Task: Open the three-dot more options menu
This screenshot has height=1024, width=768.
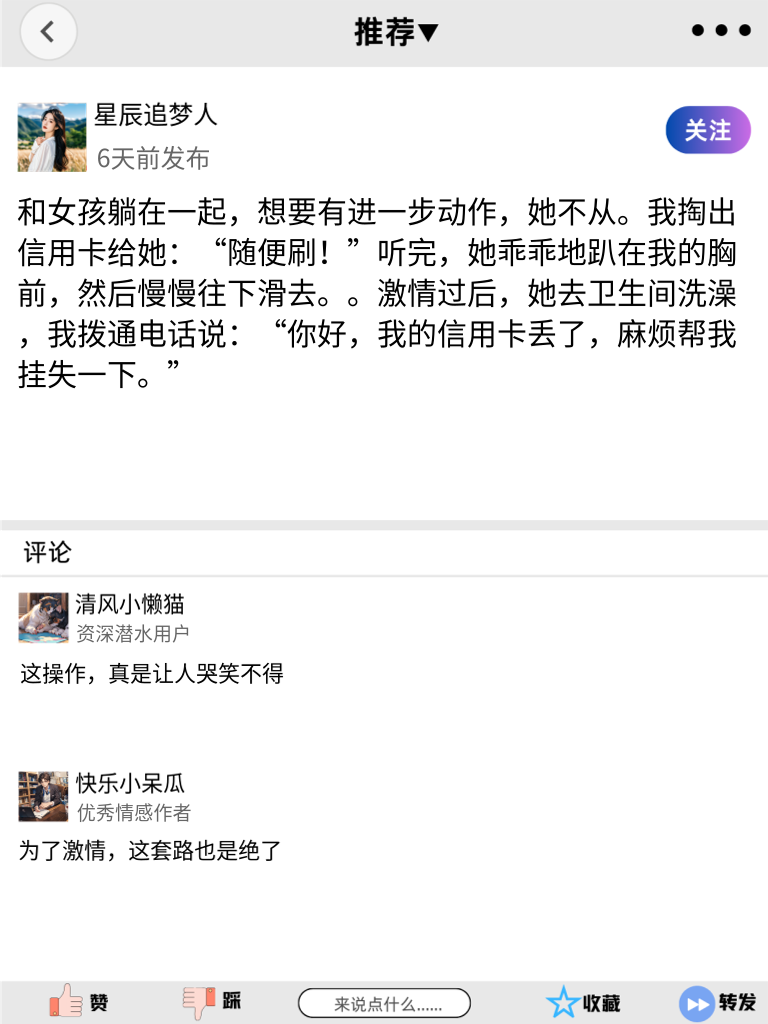Action: point(719,31)
